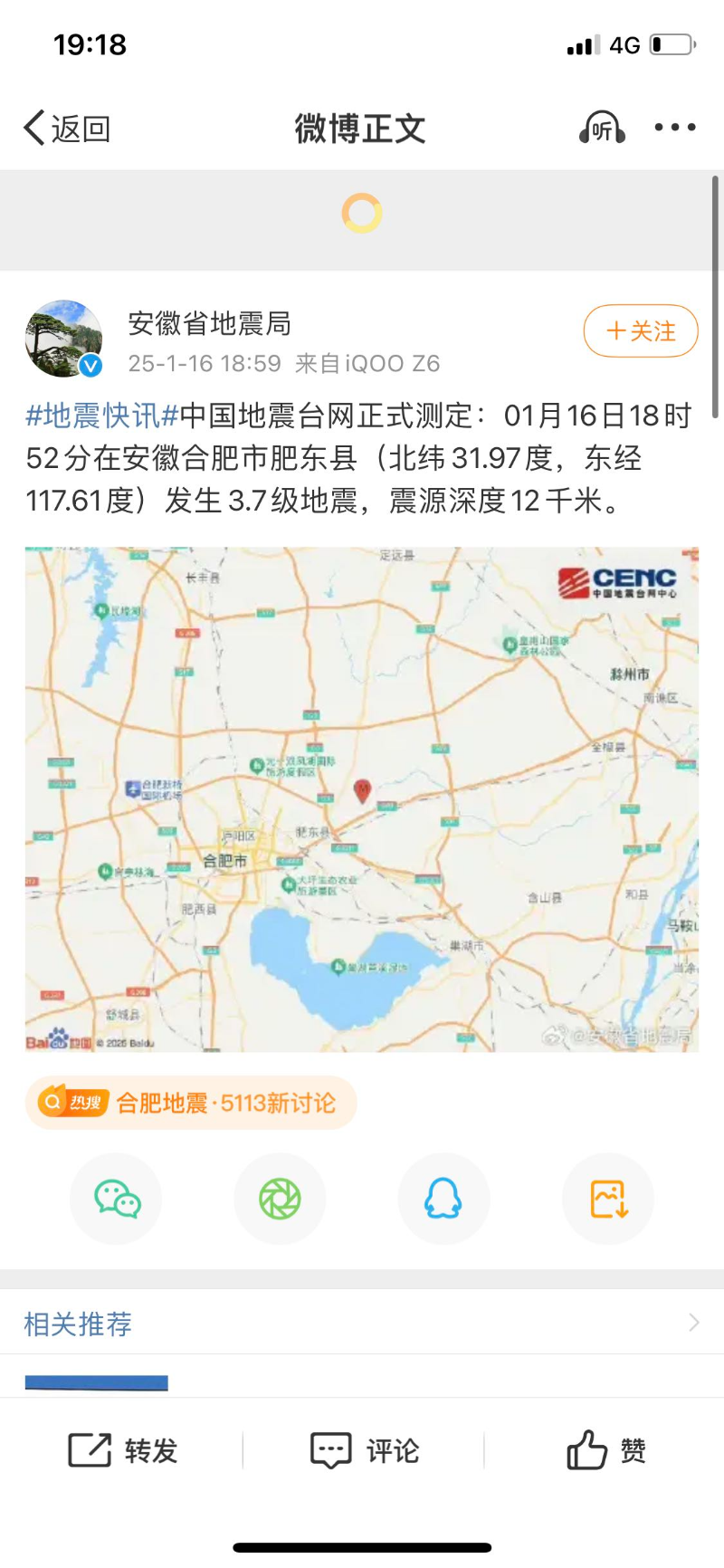Open the #地震快讯# hashtag topic

pos(101,416)
